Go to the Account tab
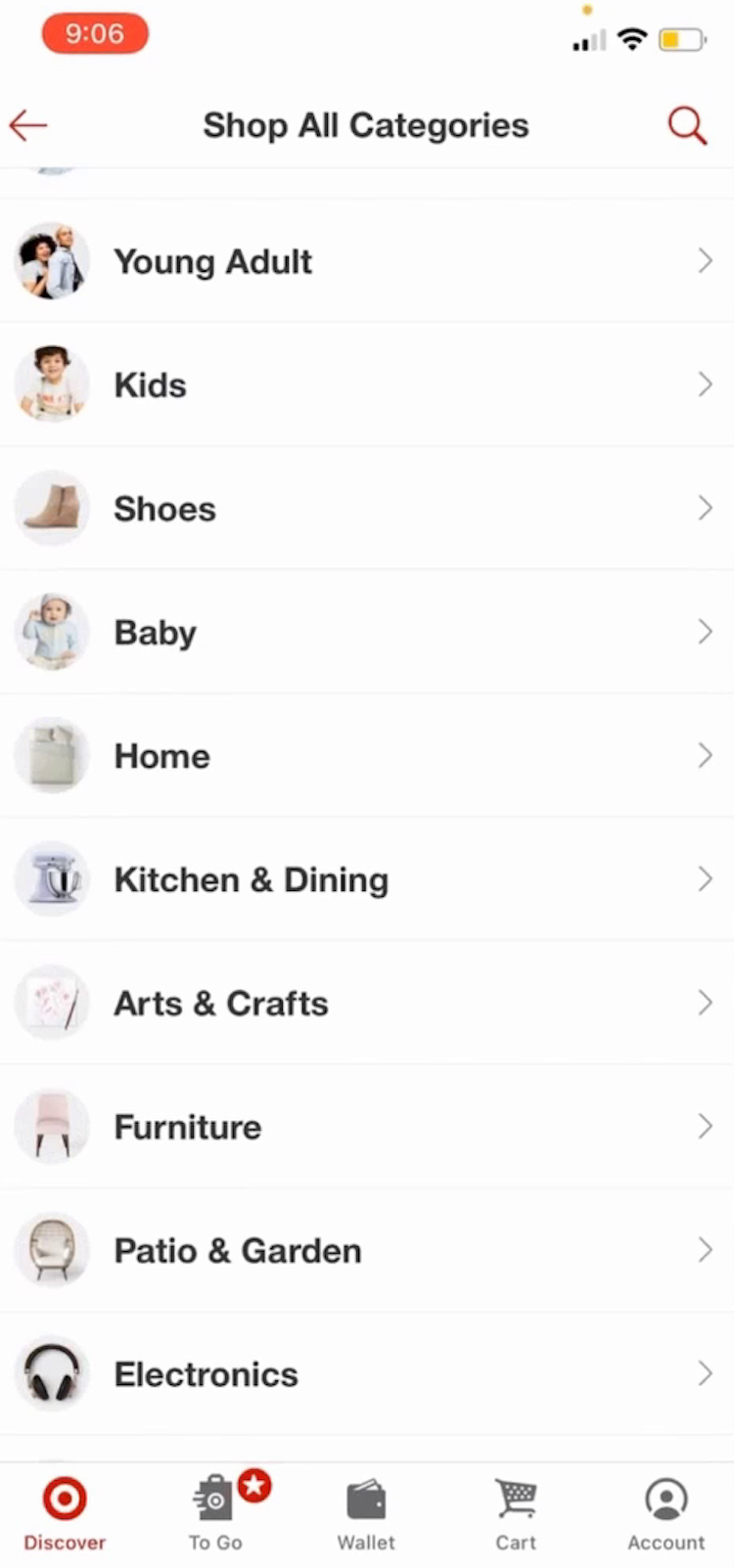The image size is (734, 1568). (665, 1512)
